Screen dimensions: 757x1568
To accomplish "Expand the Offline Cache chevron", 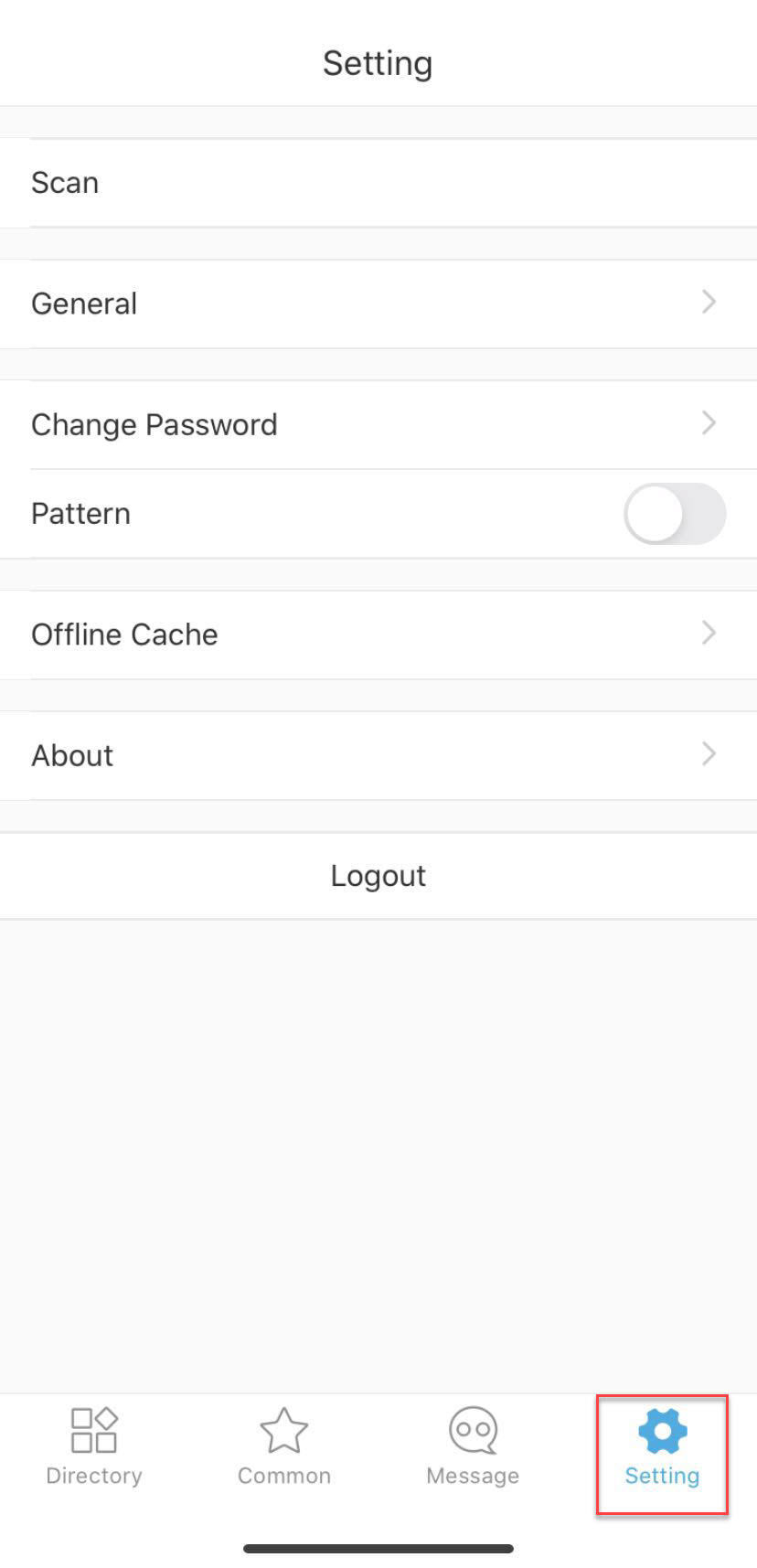I will [708, 633].
